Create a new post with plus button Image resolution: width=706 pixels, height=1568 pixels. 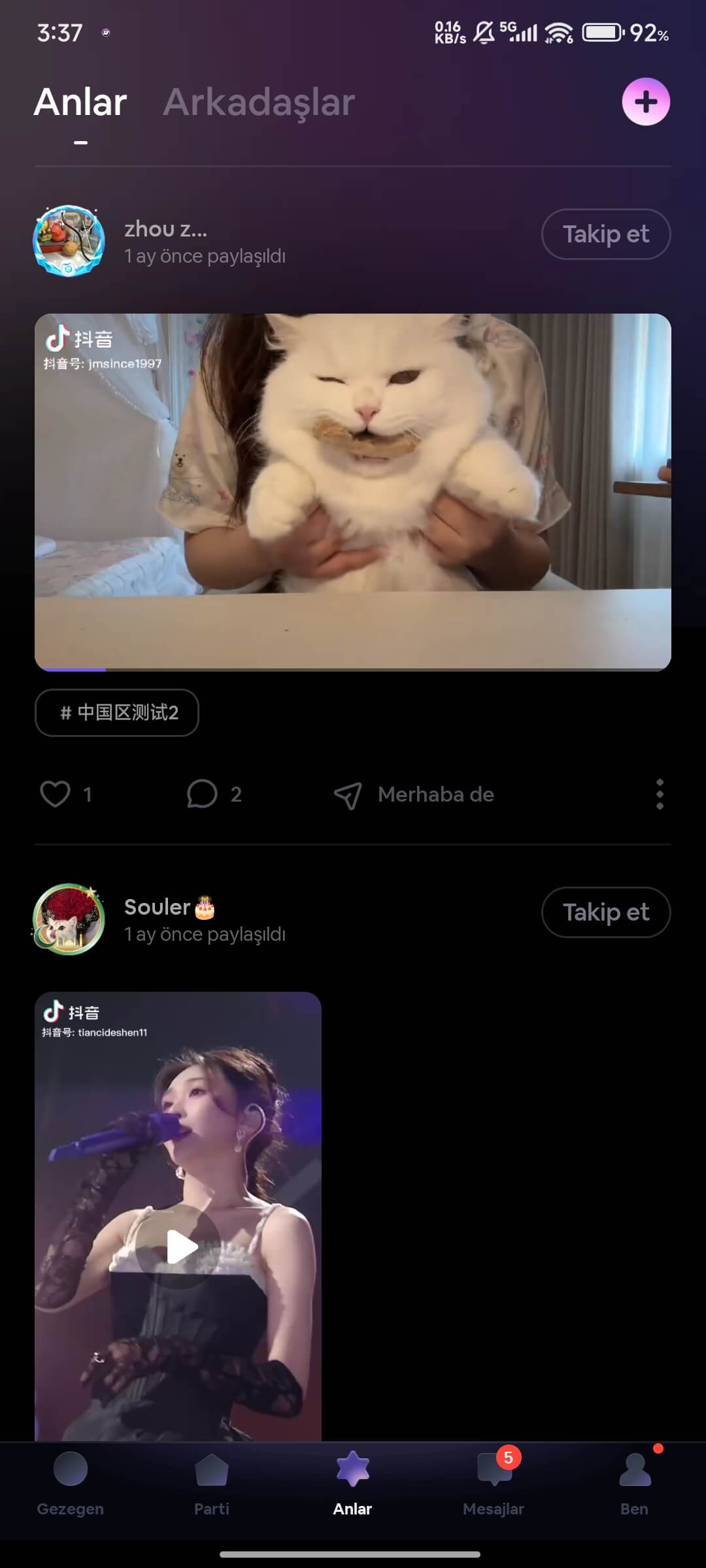click(645, 102)
